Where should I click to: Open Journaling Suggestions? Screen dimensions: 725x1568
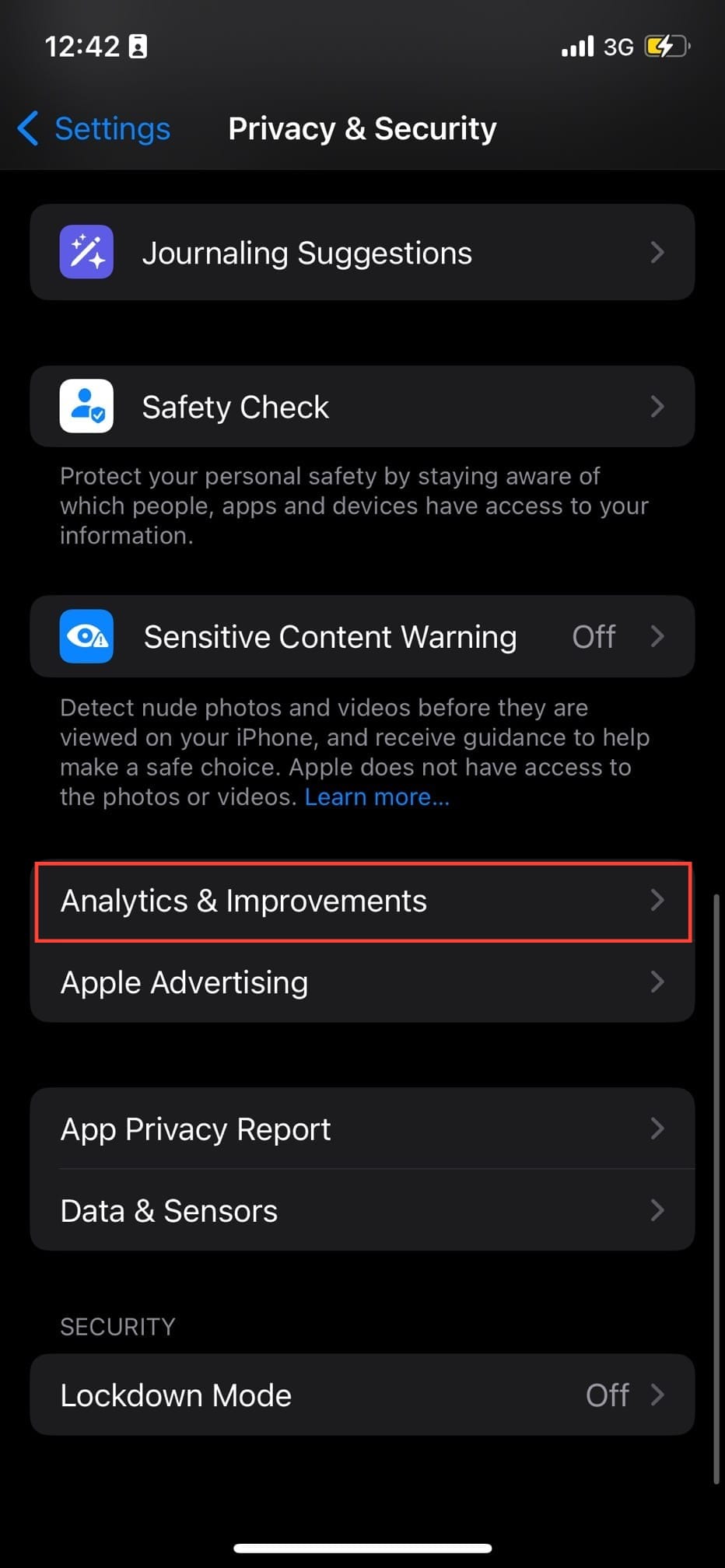pos(362,252)
